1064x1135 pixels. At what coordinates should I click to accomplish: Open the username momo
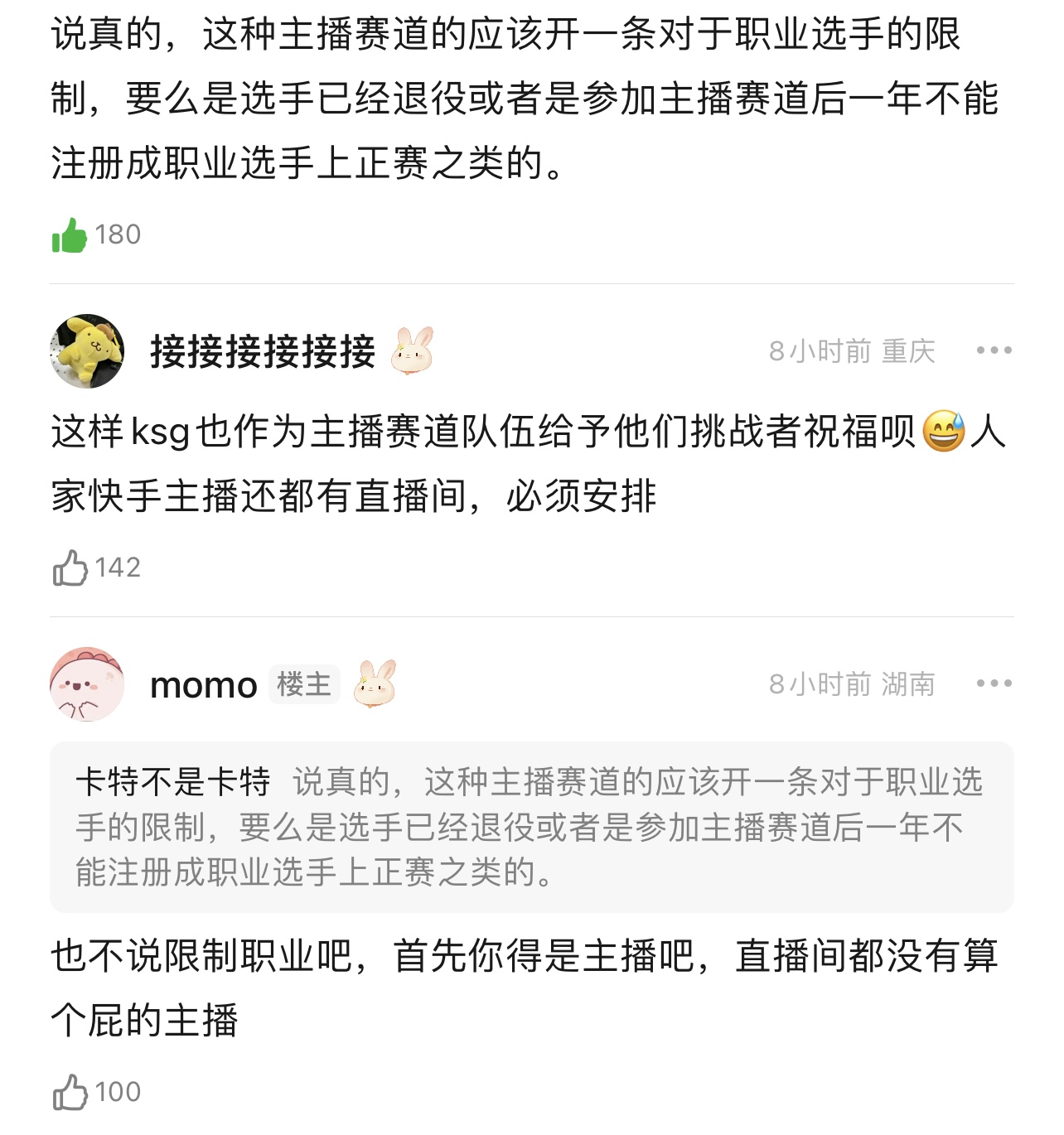pyautogui.click(x=204, y=685)
